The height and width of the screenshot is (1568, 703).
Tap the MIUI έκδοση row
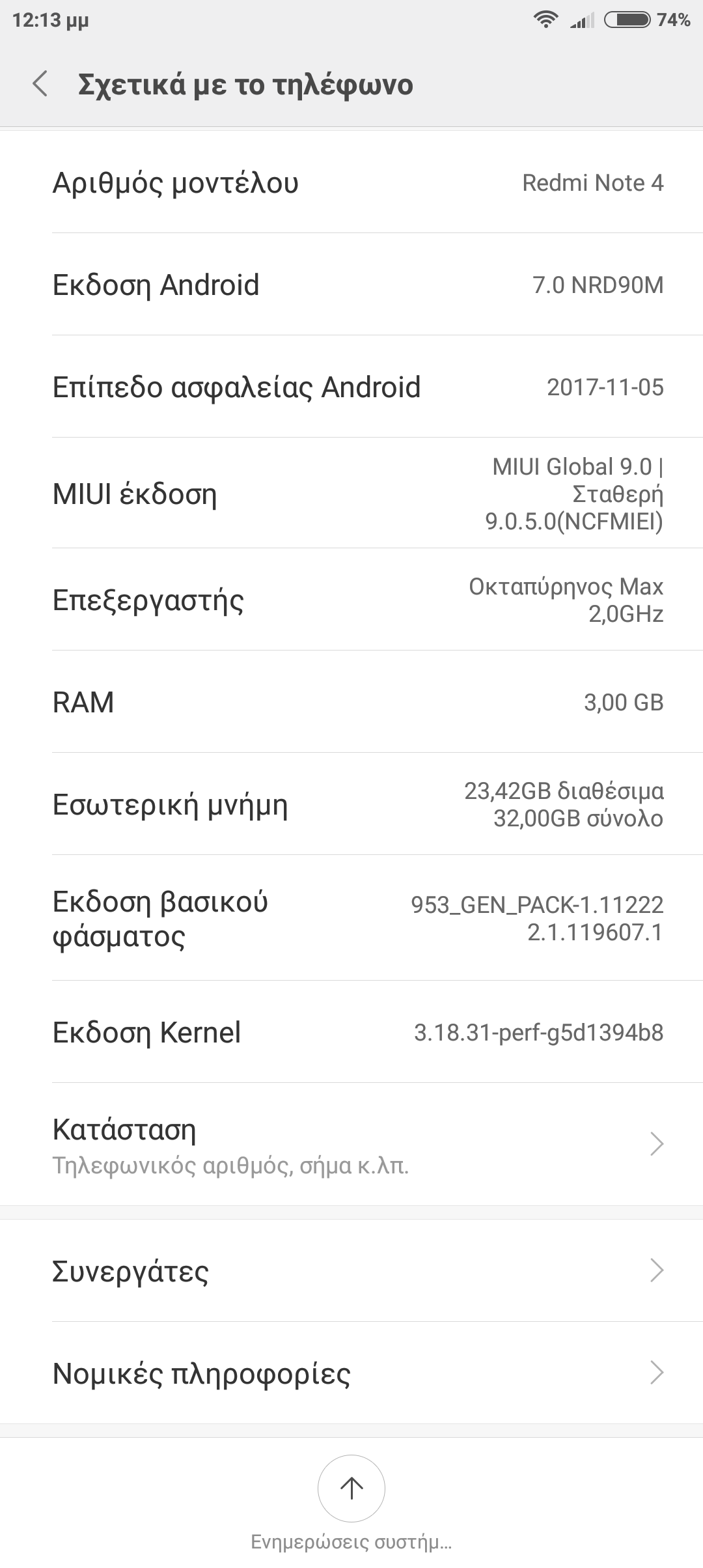351,494
